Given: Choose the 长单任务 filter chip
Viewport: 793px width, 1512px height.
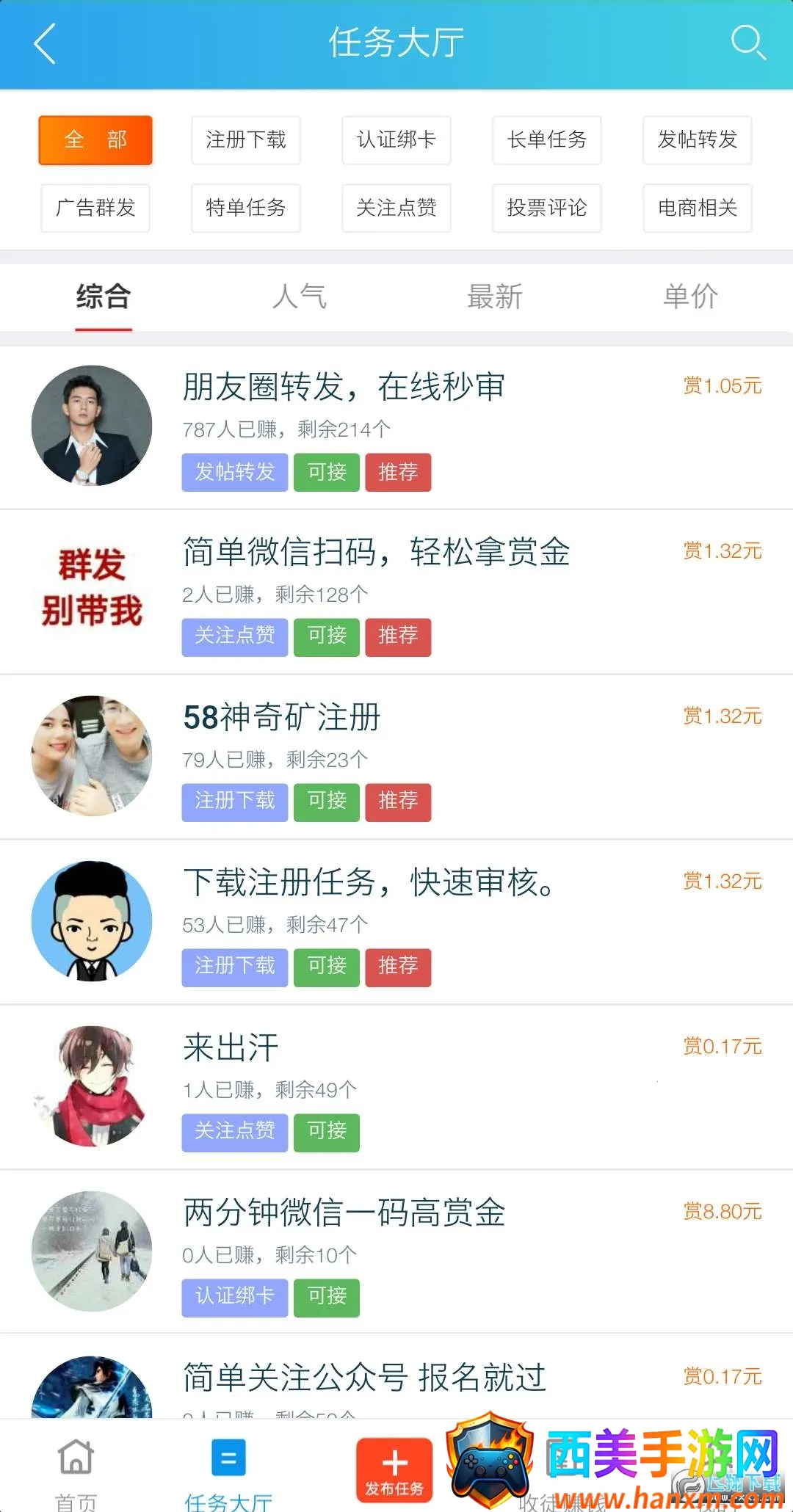Looking at the screenshot, I should tap(546, 139).
